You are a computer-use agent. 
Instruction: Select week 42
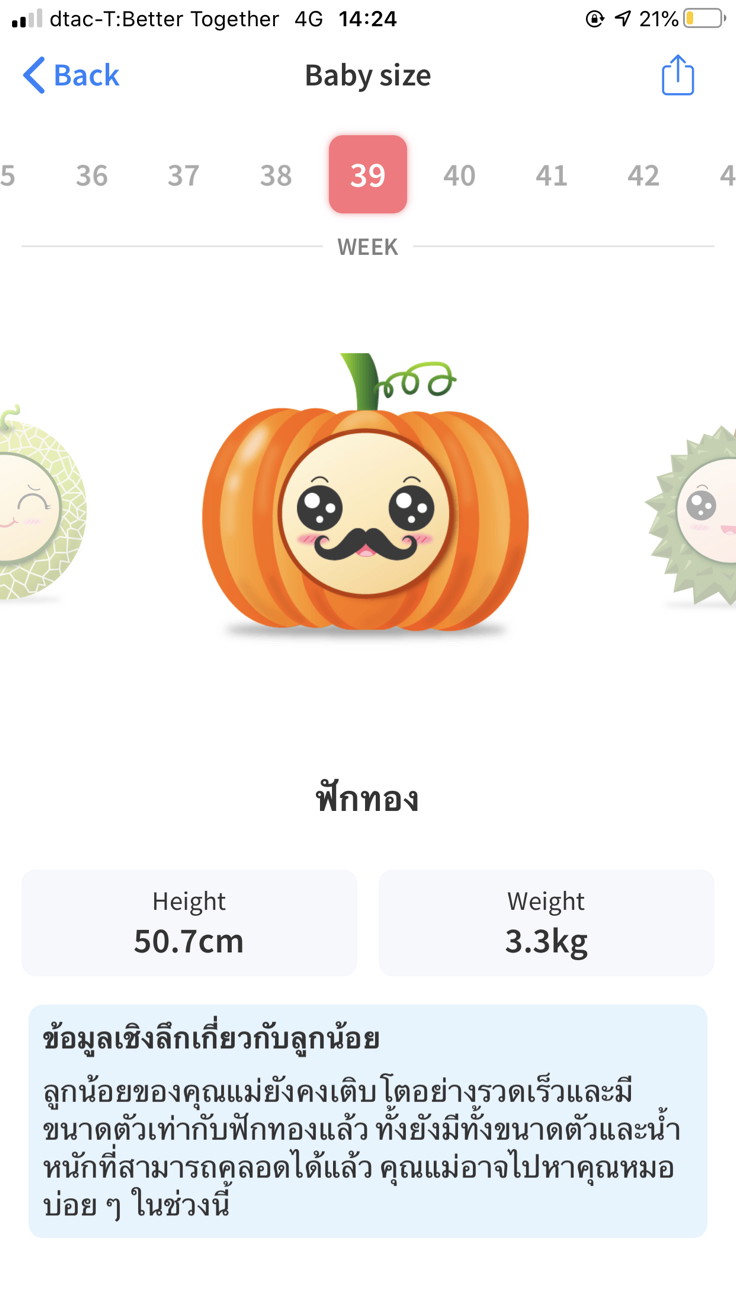tap(643, 176)
